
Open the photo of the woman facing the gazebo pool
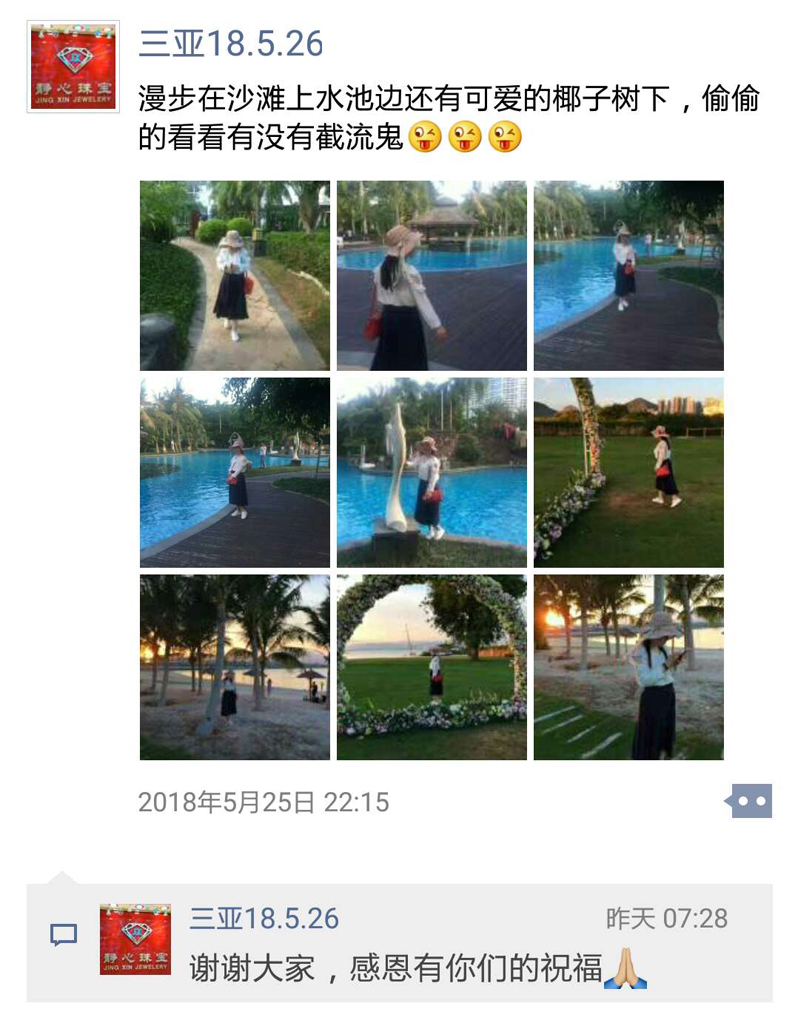pyautogui.click(x=431, y=275)
